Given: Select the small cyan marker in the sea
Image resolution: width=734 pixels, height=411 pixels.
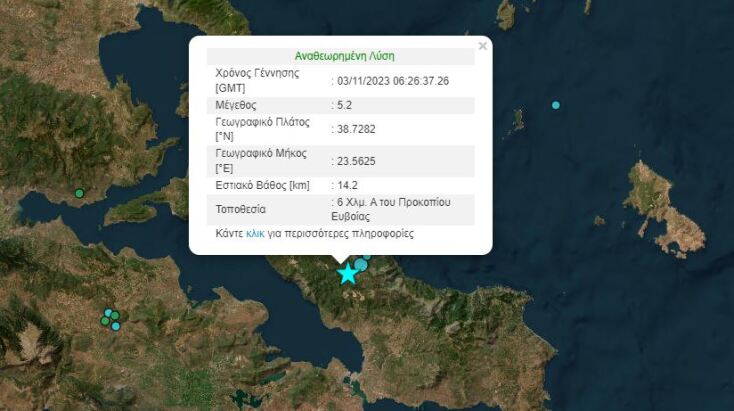Looking at the screenshot, I should [556, 105].
